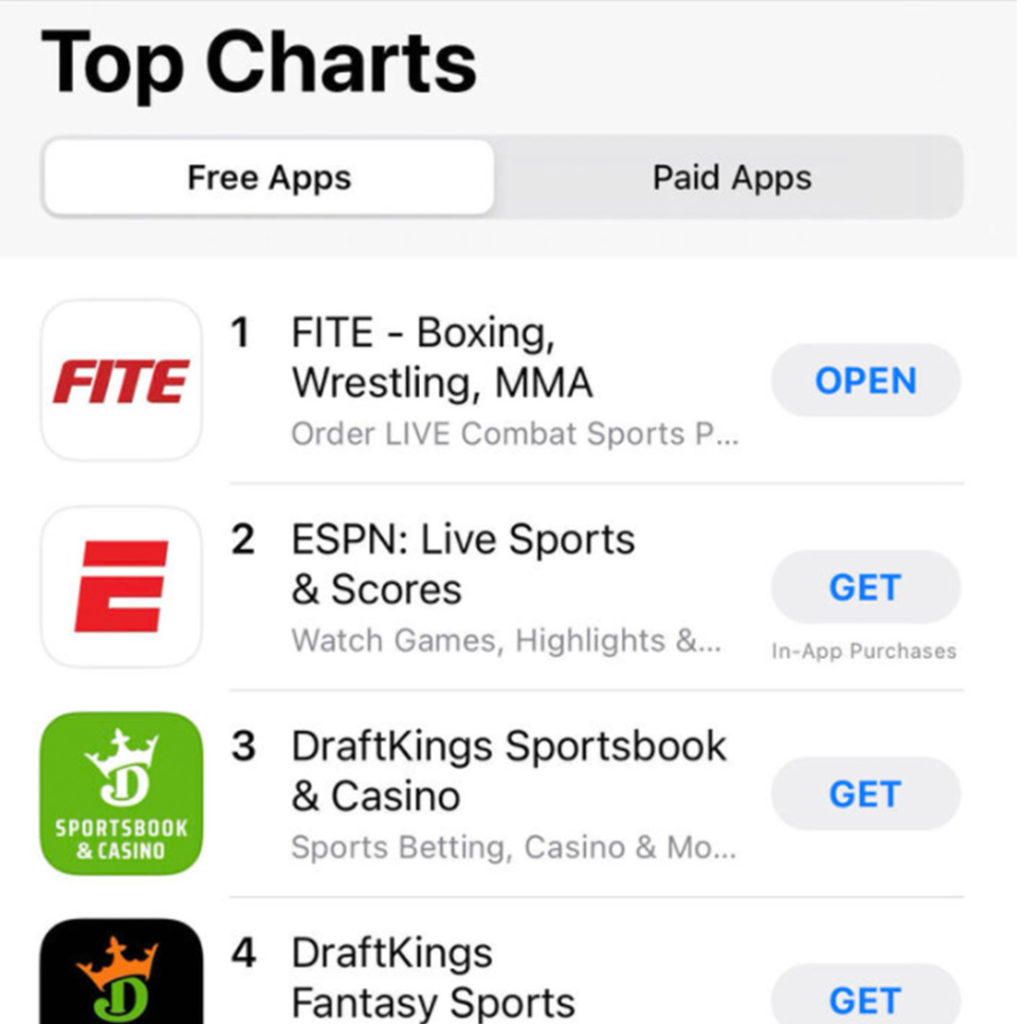1024x1024 pixels.
Task: Get the ESPN: Live Sports & Scores app
Action: [x=865, y=587]
